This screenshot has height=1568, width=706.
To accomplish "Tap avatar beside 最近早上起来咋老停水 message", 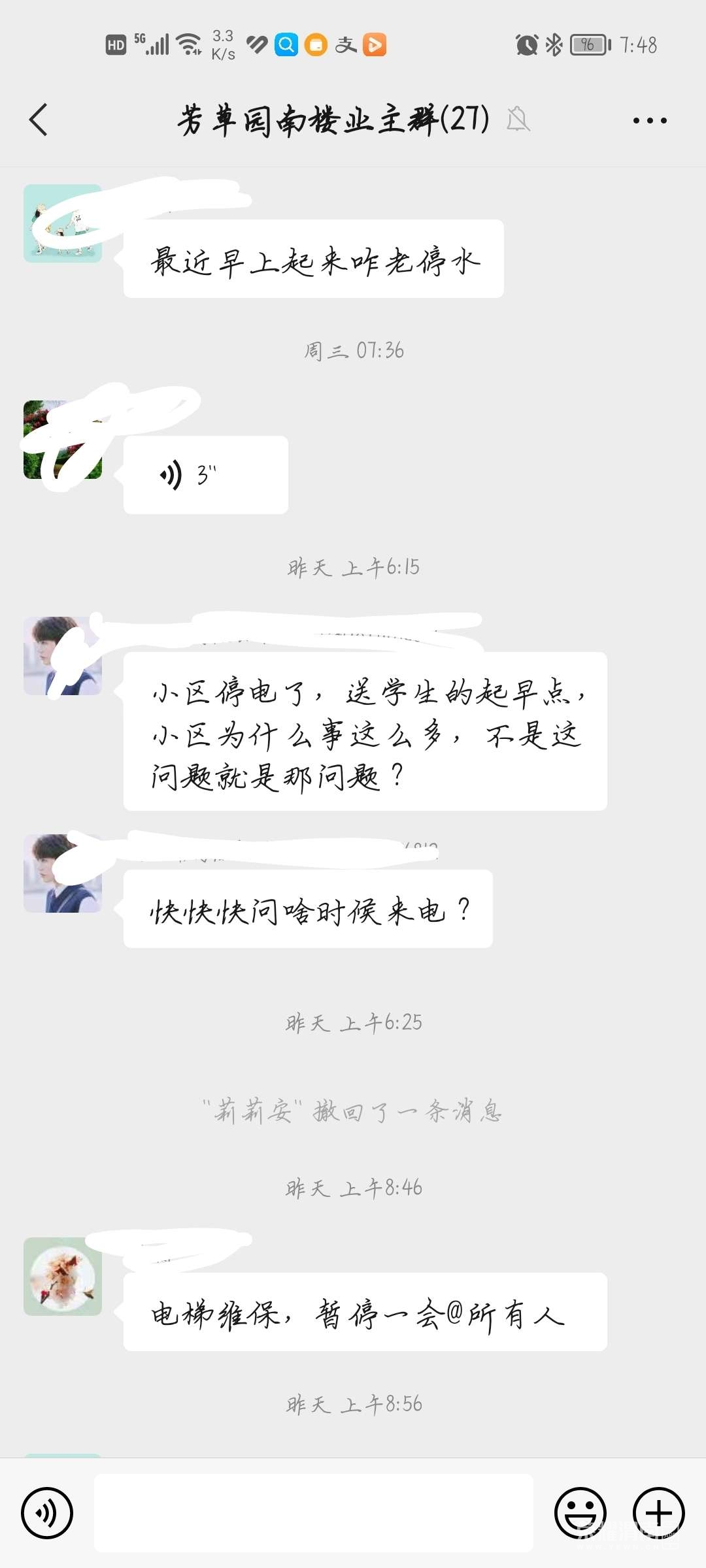I will click(63, 223).
